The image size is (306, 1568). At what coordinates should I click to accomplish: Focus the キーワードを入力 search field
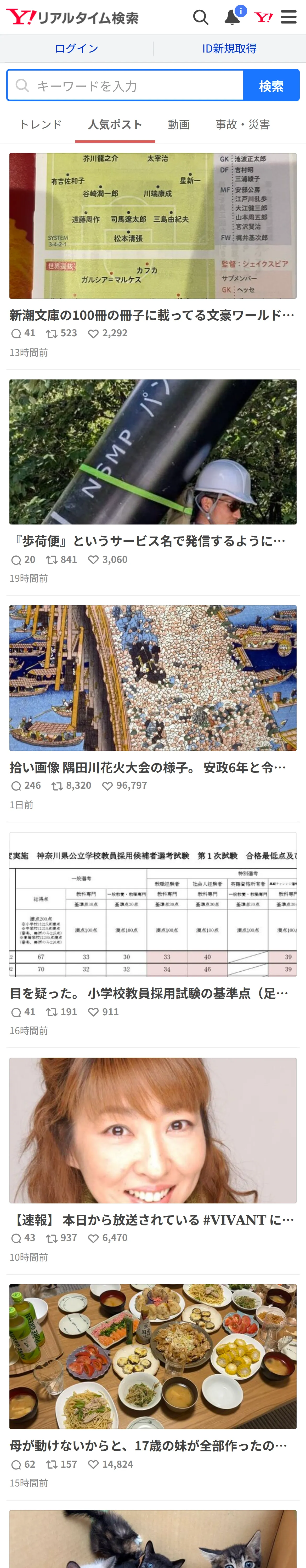tap(125, 85)
